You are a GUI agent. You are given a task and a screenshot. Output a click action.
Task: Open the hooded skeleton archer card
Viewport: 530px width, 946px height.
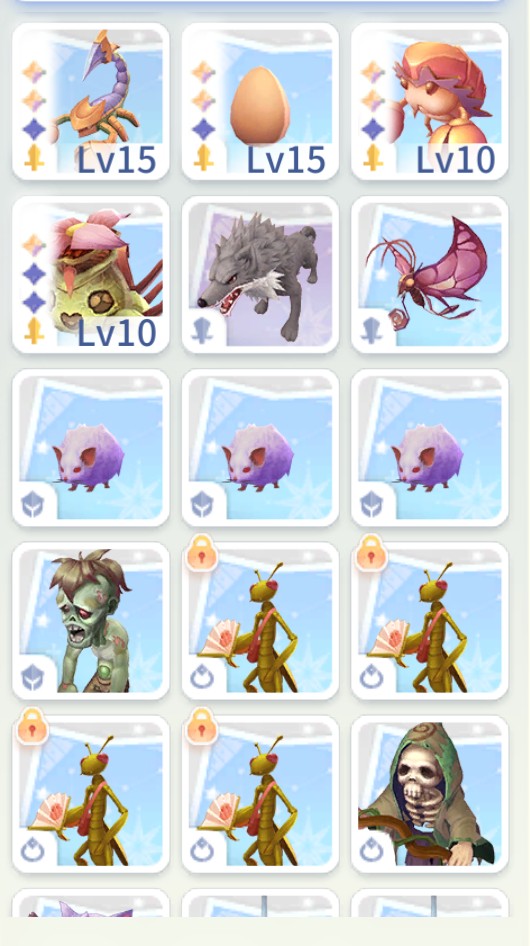(x=430, y=794)
